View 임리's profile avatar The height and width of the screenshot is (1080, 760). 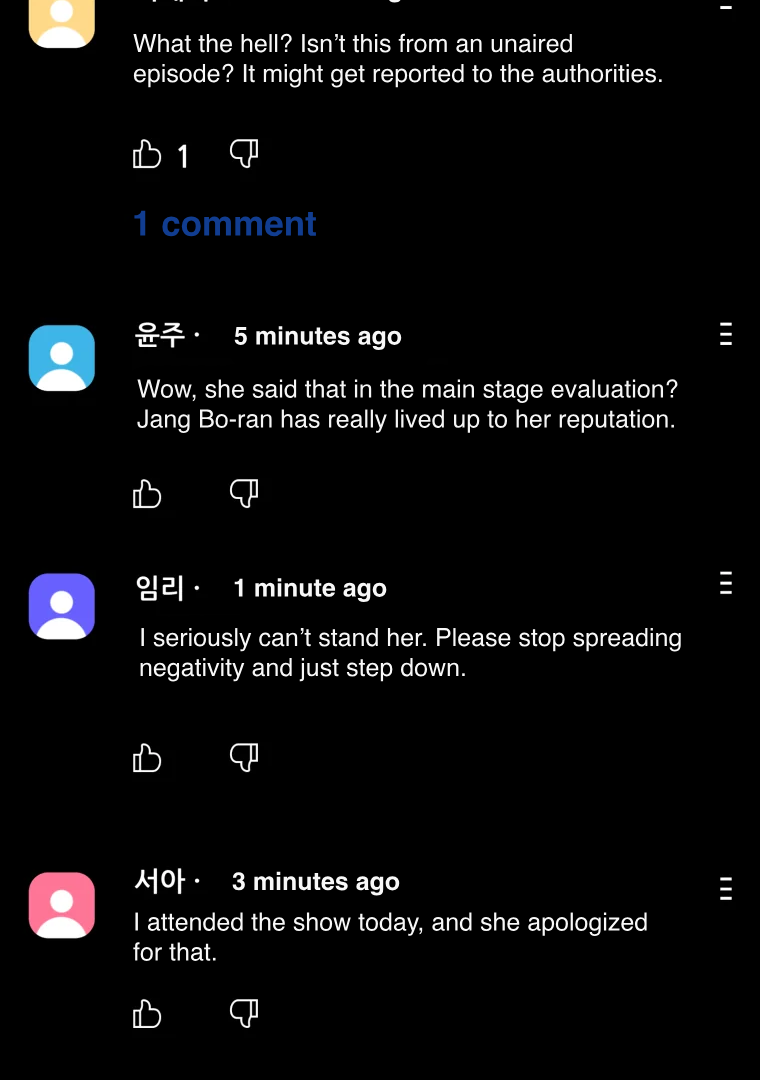62,606
